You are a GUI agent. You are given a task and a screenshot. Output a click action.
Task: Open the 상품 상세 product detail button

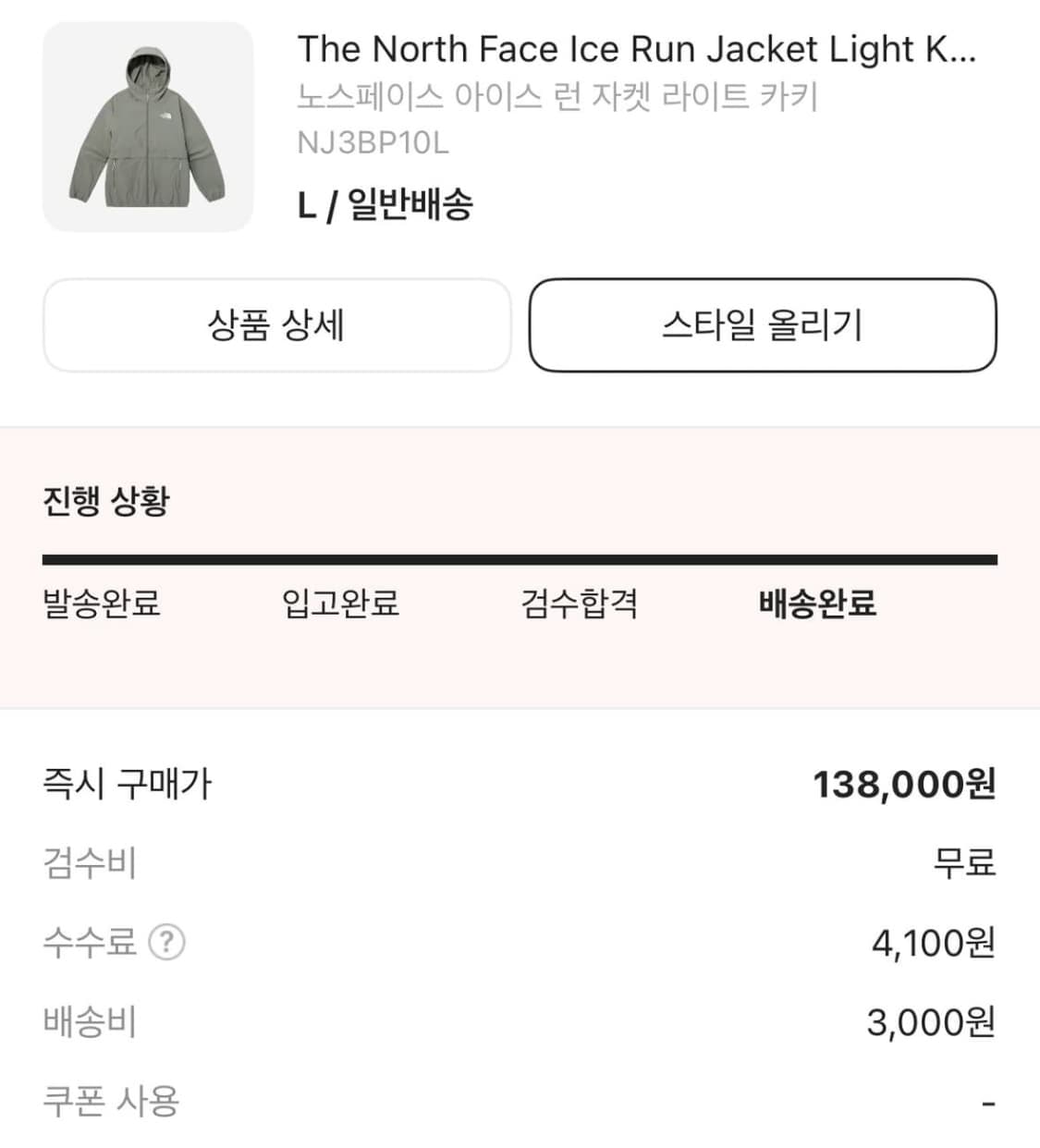click(x=275, y=325)
